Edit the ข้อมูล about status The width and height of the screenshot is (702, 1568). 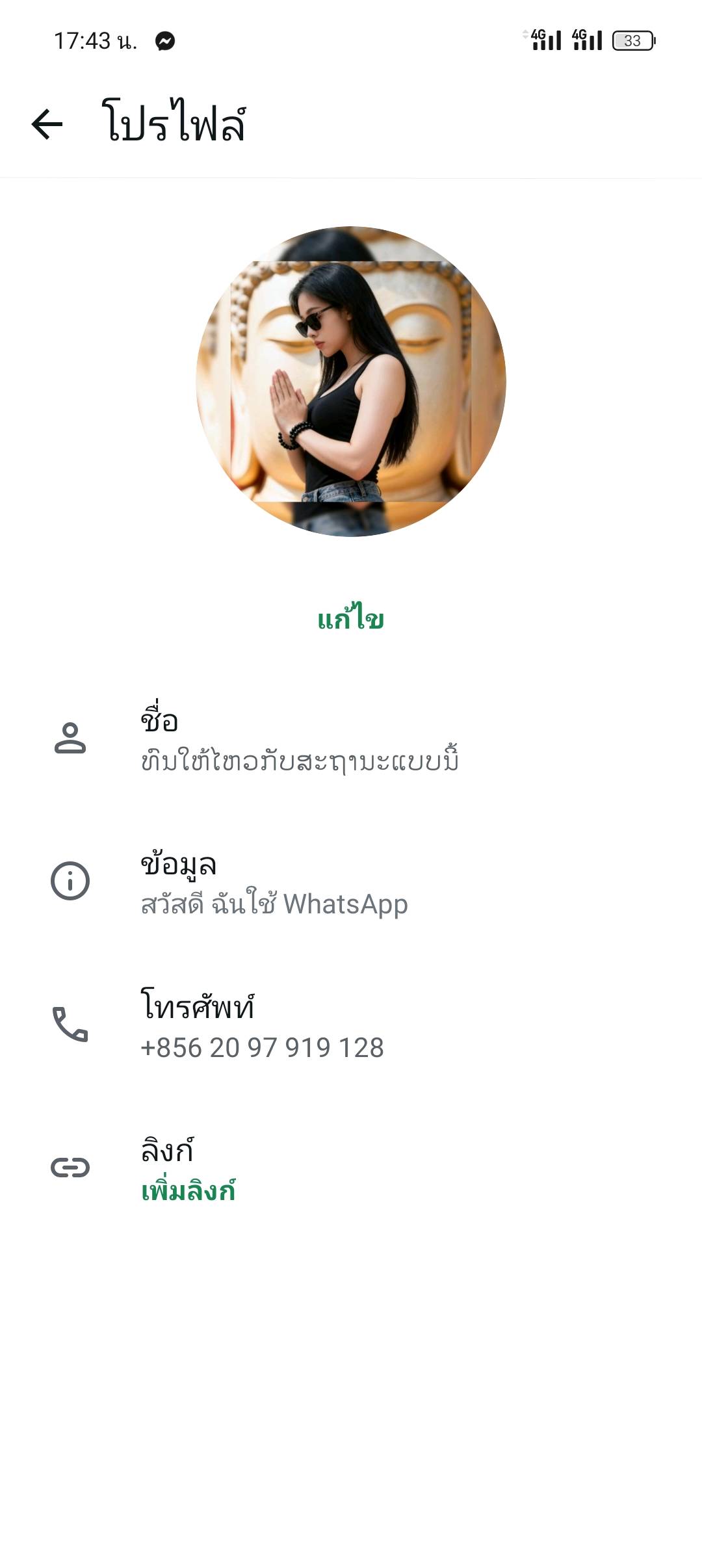274,883
